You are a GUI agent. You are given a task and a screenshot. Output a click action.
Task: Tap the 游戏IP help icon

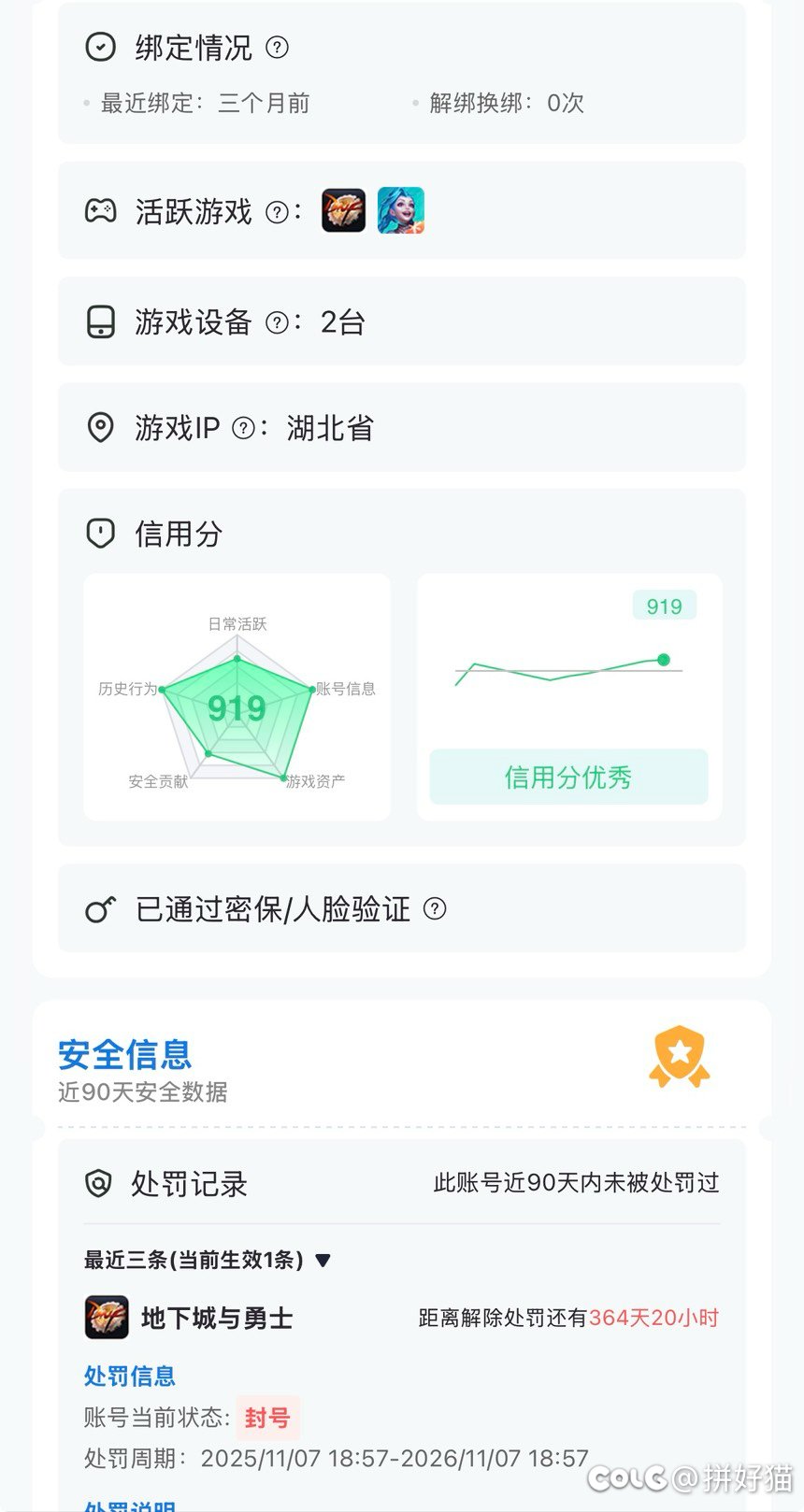click(x=243, y=428)
